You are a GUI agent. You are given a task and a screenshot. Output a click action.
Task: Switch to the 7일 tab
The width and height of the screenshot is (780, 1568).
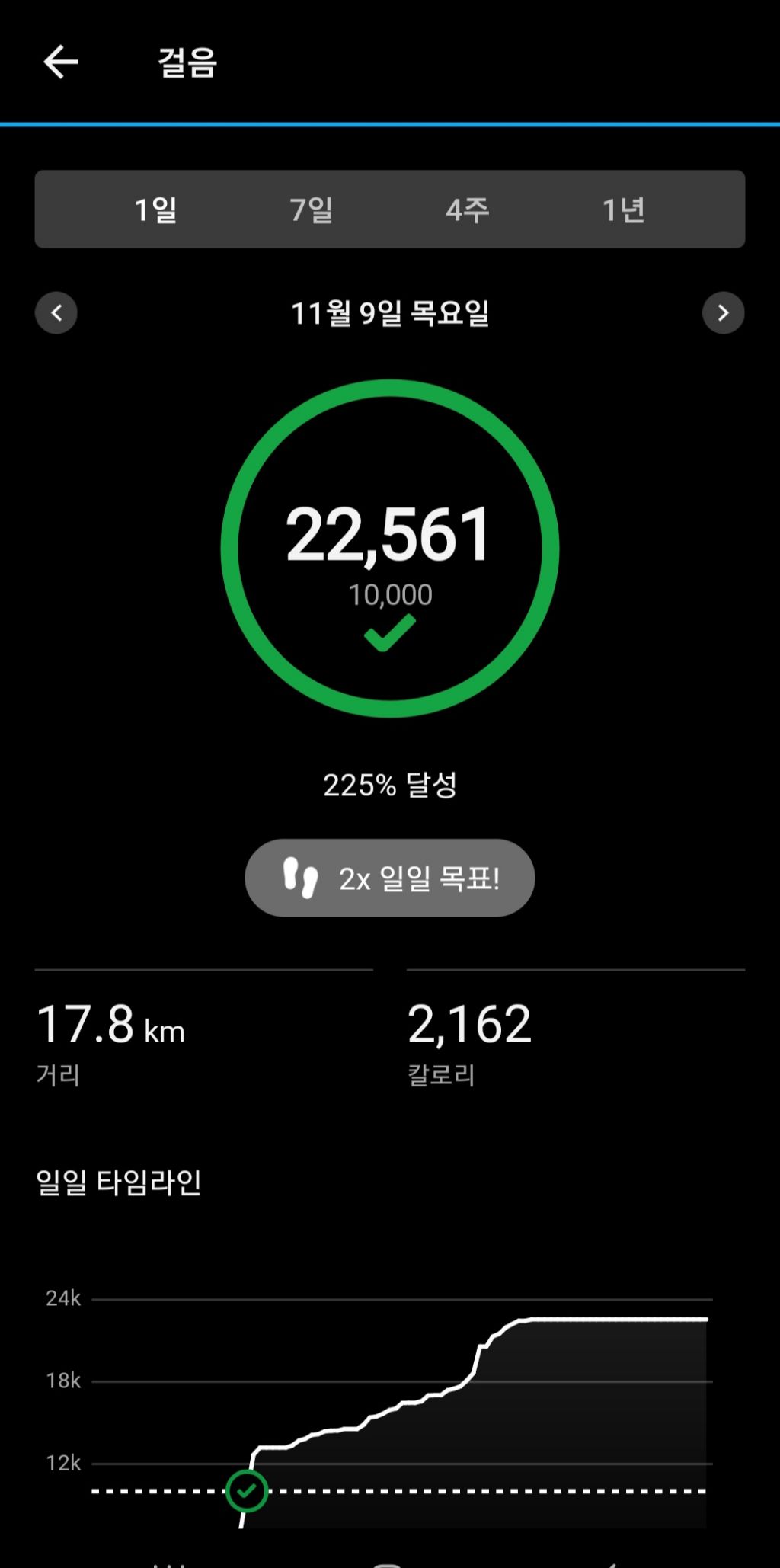click(x=311, y=210)
